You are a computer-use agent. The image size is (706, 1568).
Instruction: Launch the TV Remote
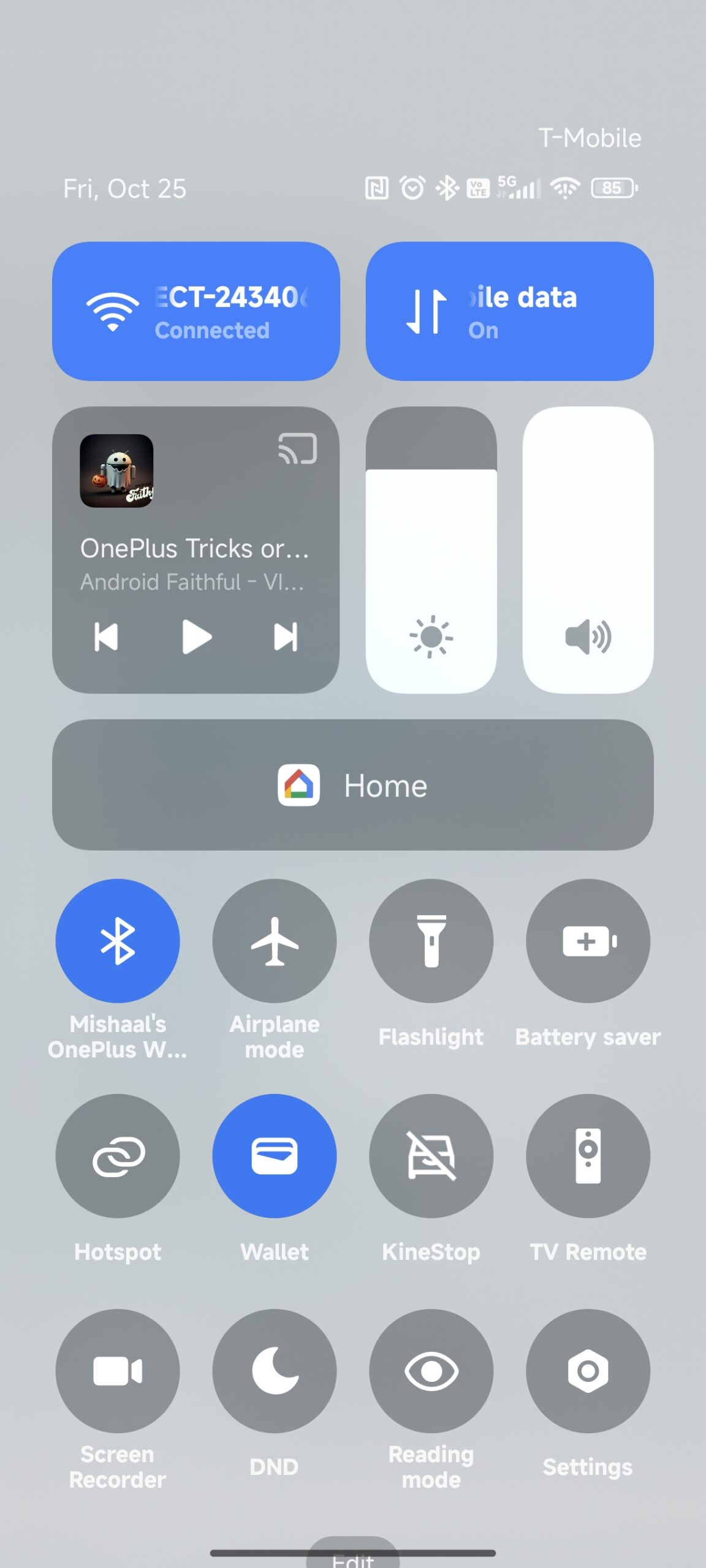(x=588, y=1156)
